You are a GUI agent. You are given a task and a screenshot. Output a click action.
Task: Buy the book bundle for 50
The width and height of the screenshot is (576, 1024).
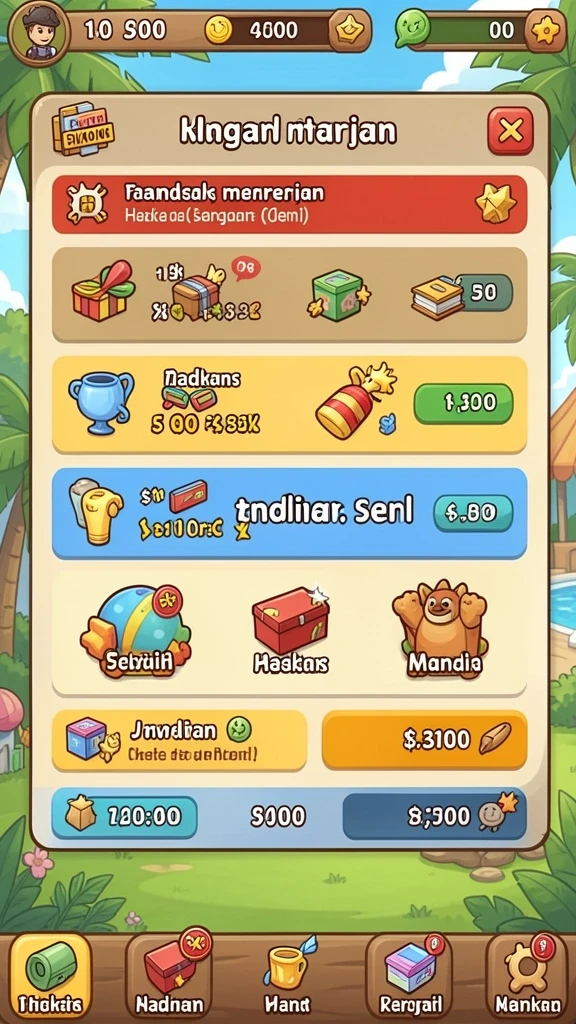pyautogui.click(x=483, y=293)
